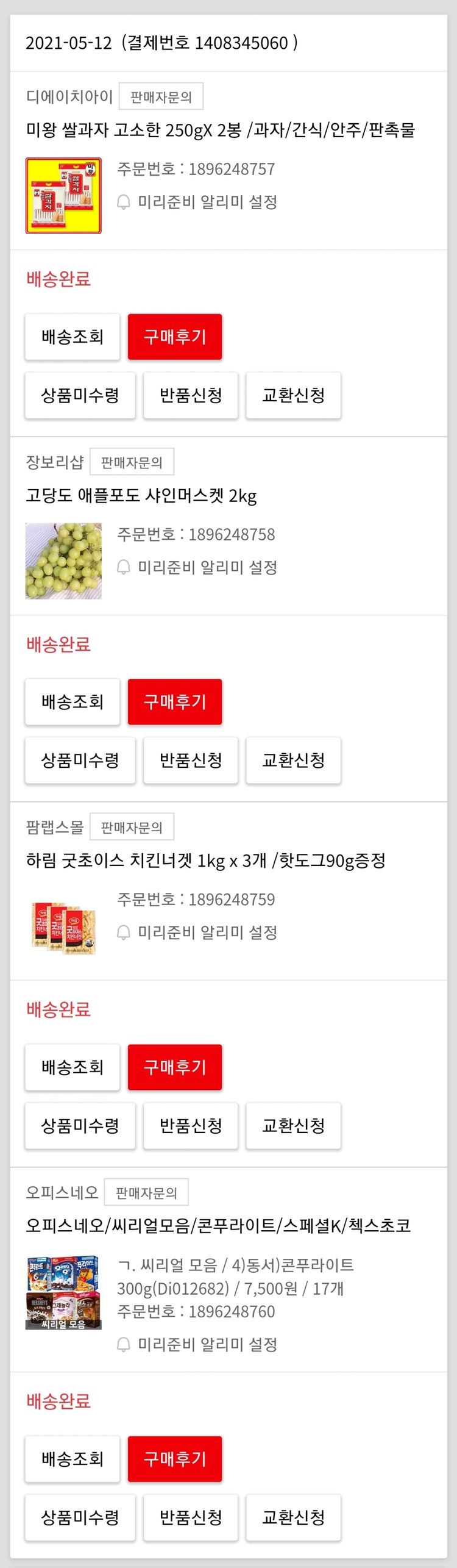Screen dimensions: 457x1568
Task: Write 구매후기 for 샤인머스켓 2kg
Action: point(175,702)
